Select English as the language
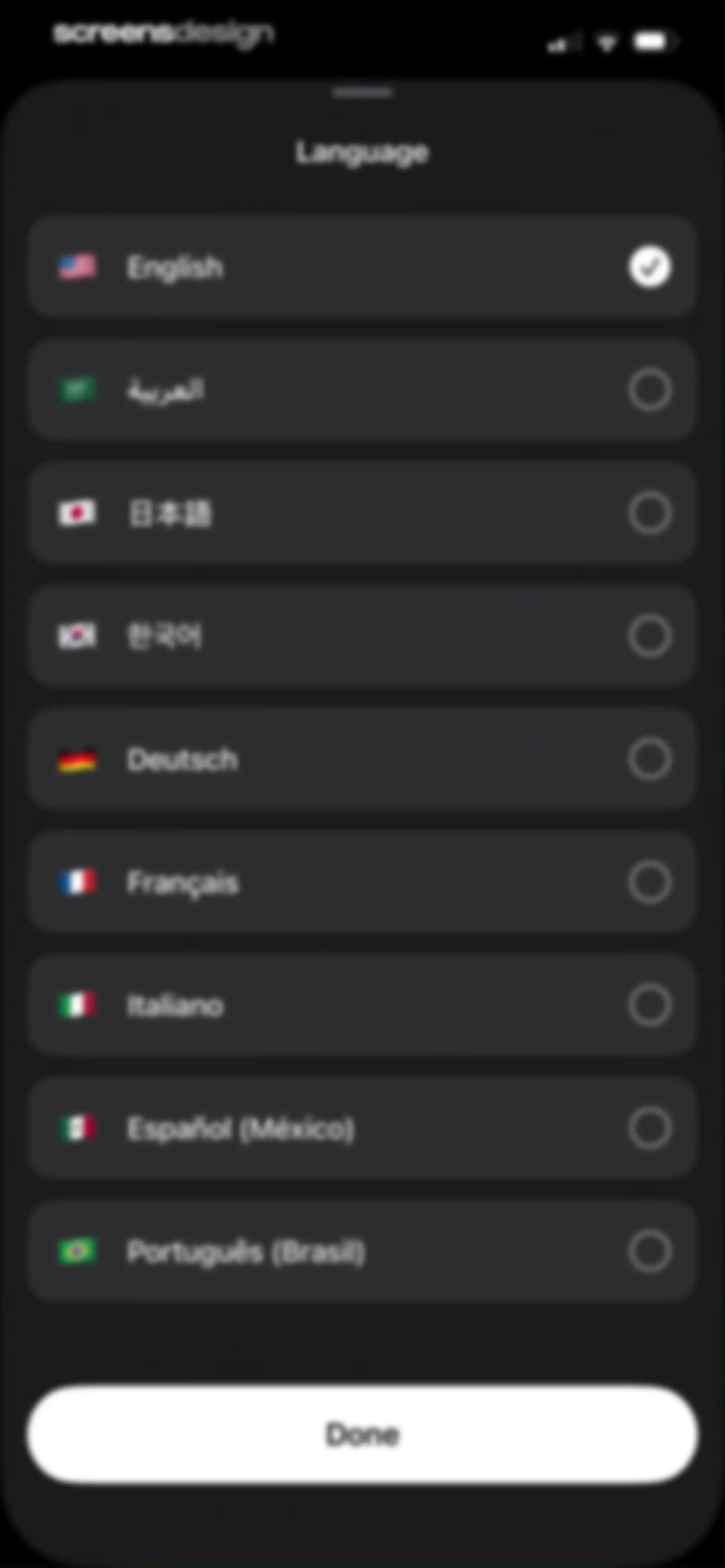This screenshot has height=1568, width=725. pos(362,267)
